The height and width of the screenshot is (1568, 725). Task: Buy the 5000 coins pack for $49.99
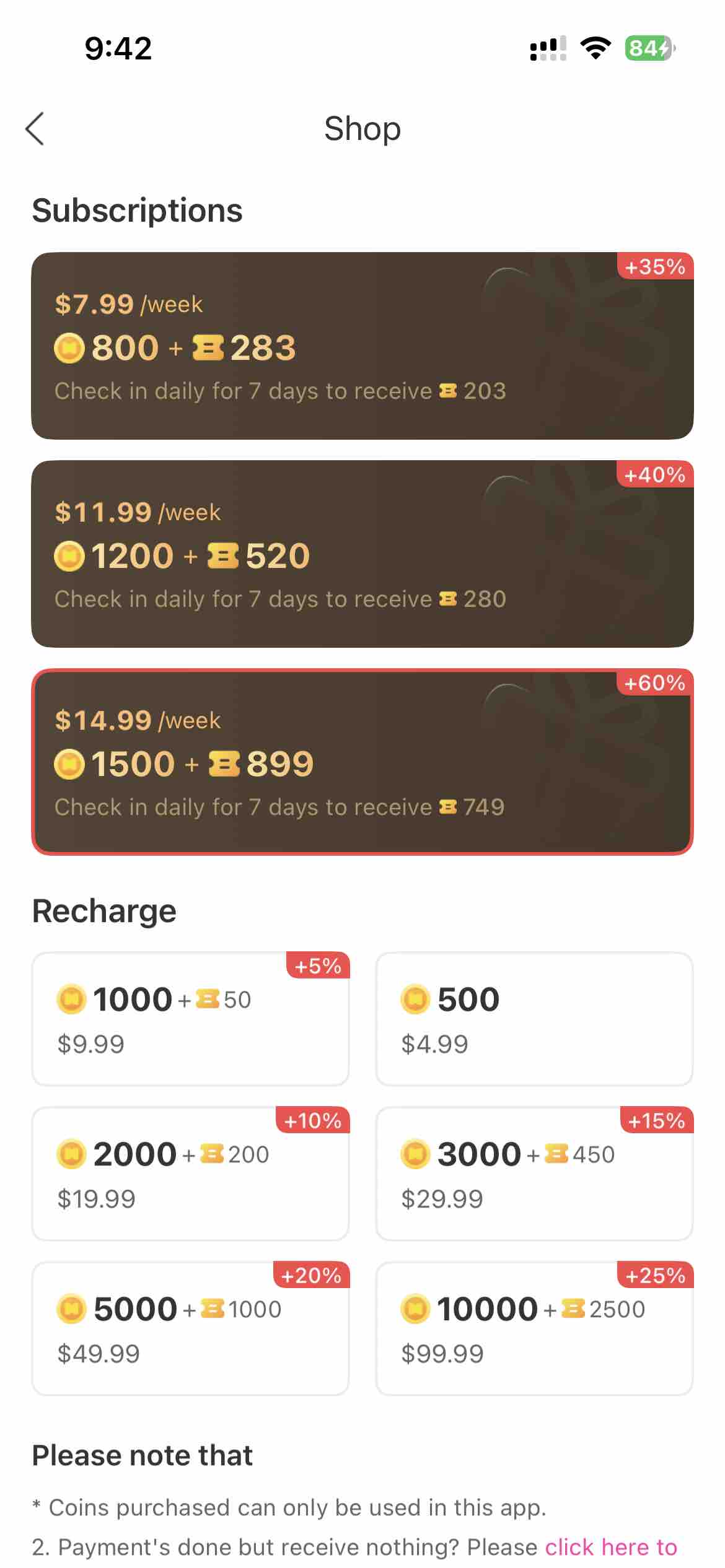pos(190,1328)
